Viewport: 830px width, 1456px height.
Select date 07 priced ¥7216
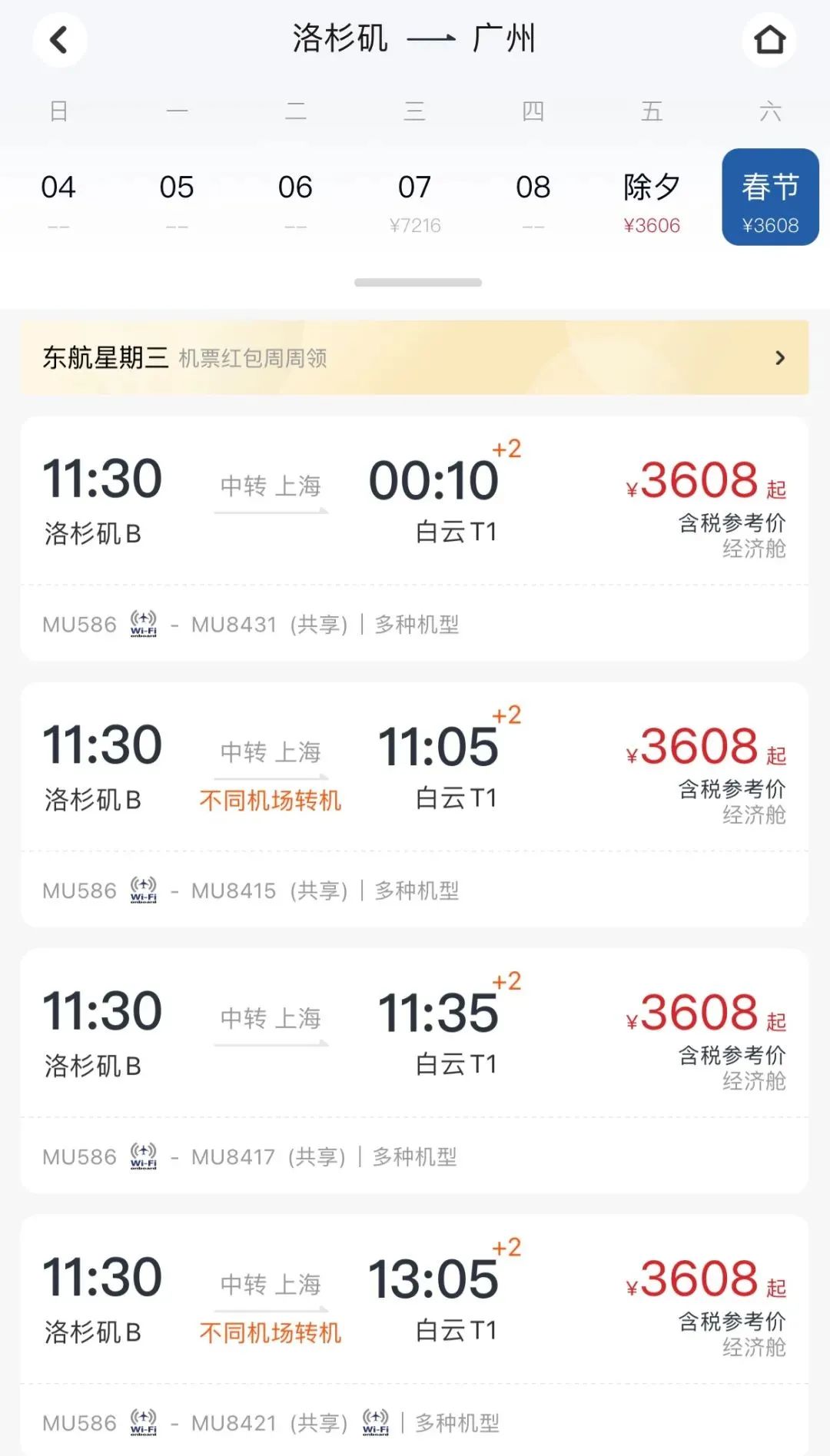(414, 202)
